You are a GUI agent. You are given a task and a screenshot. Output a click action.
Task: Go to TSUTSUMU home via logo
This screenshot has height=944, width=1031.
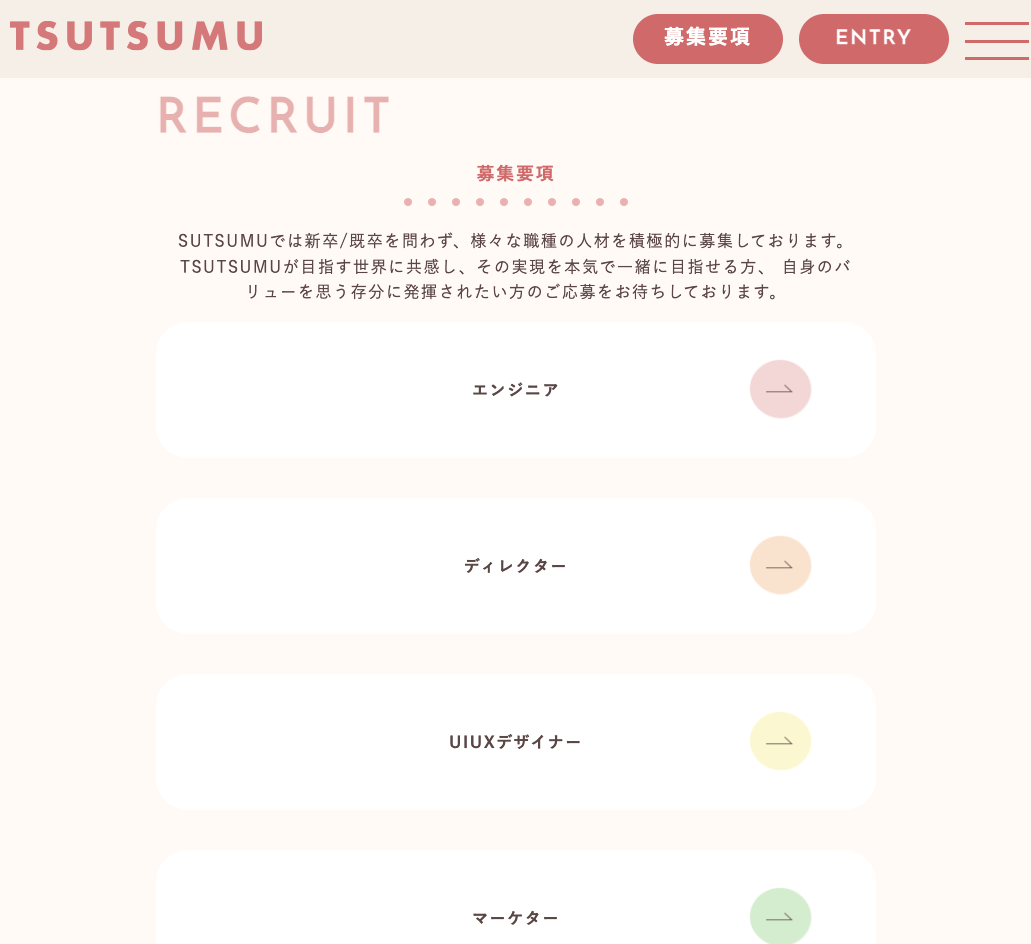click(136, 37)
